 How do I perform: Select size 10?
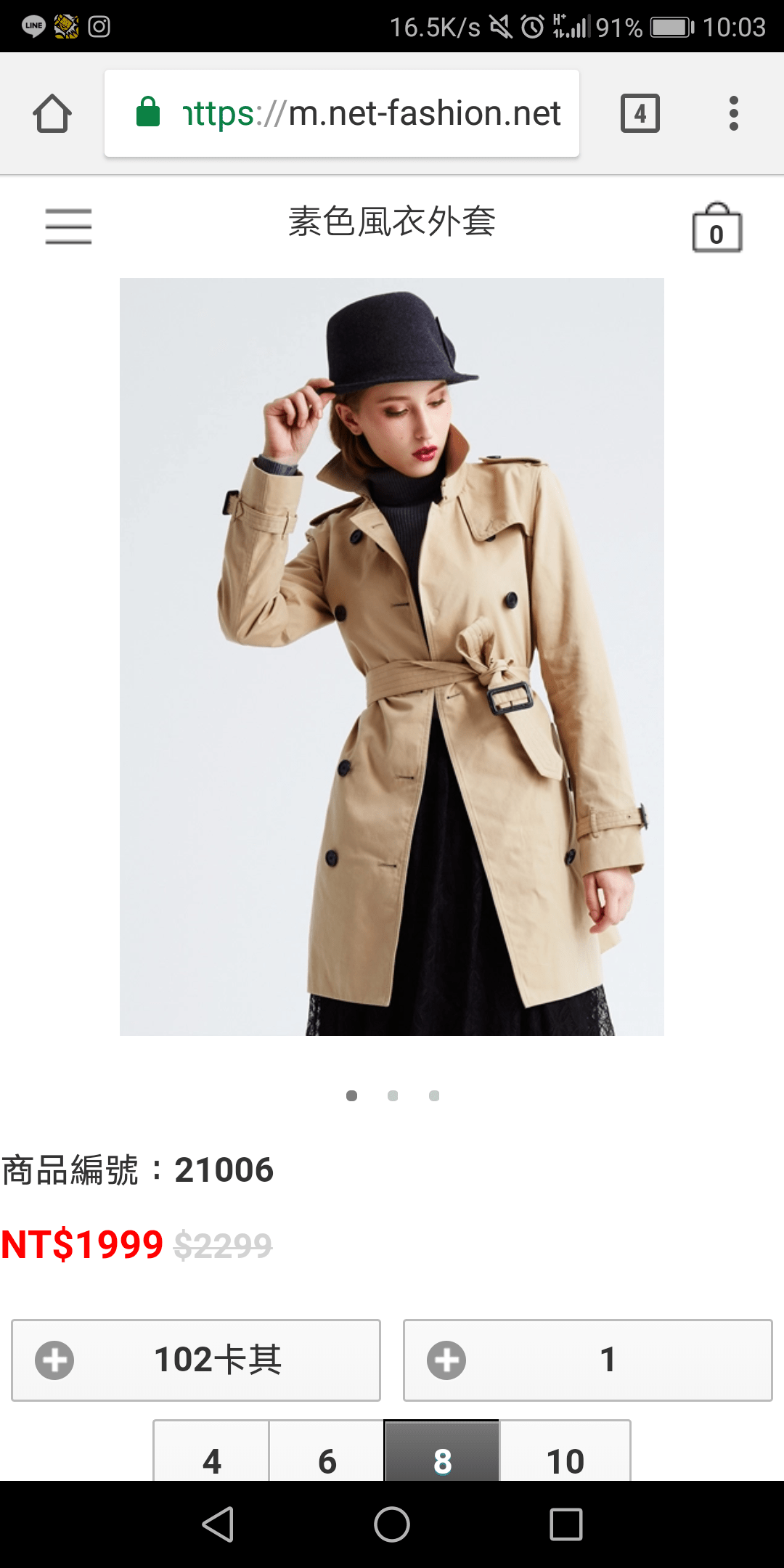565,1455
